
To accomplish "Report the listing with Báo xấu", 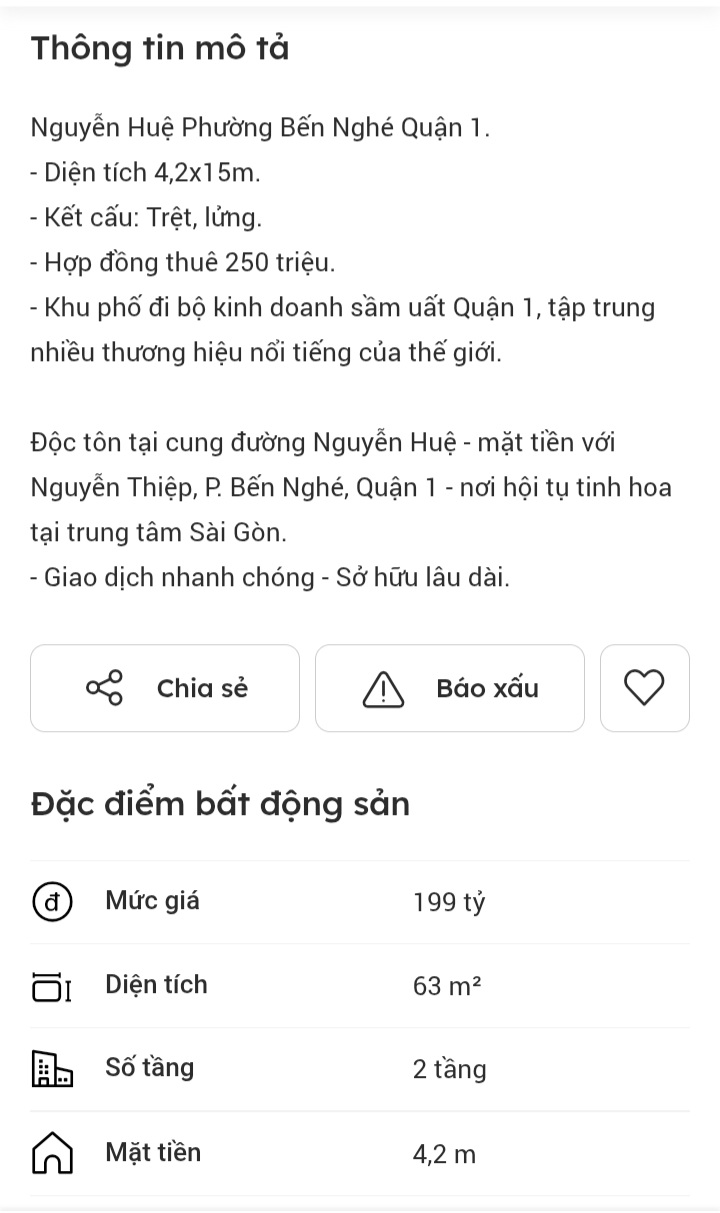I will pos(450,688).
